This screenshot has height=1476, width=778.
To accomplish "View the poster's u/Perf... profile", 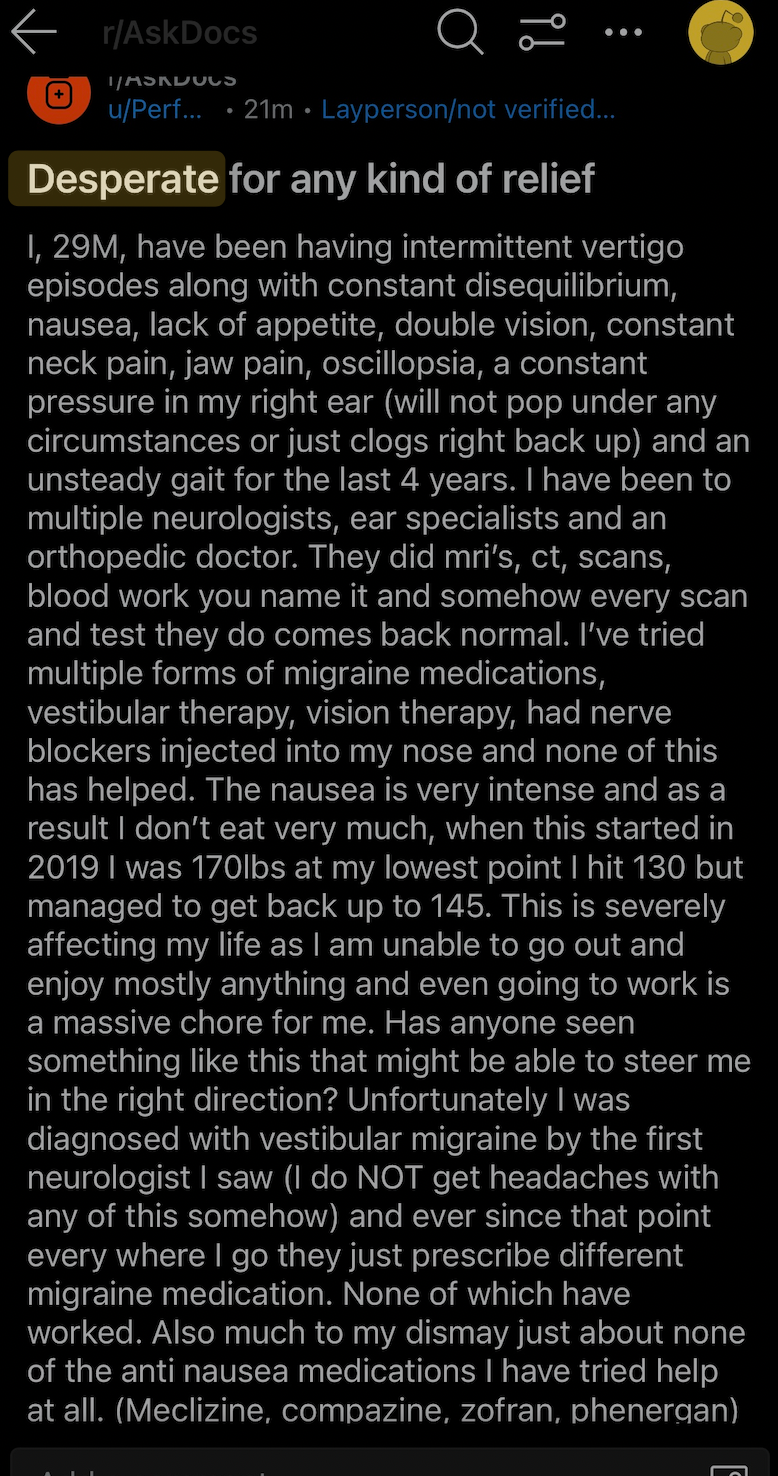I will coord(155,109).
